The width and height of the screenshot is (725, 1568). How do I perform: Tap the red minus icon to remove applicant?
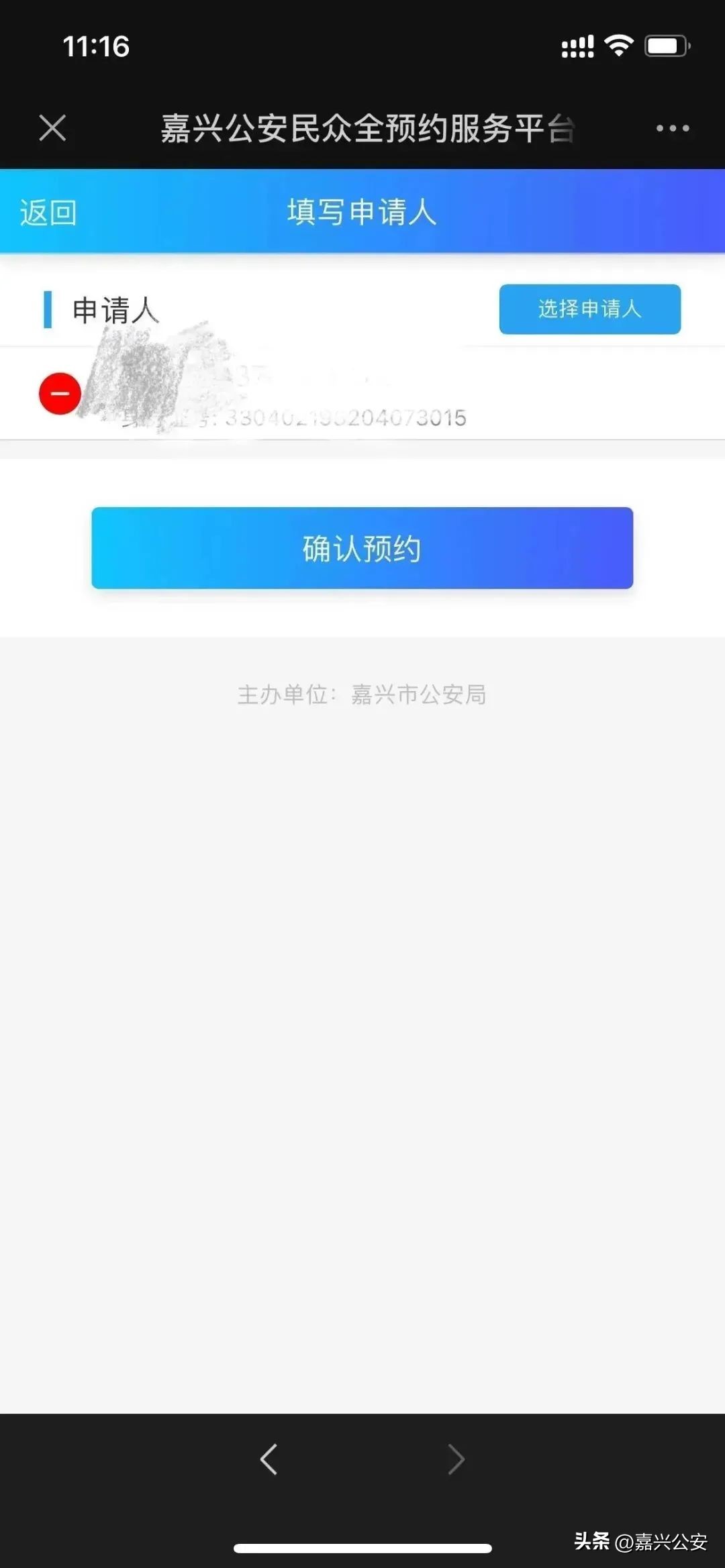pyautogui.click(x=59, y=394)
